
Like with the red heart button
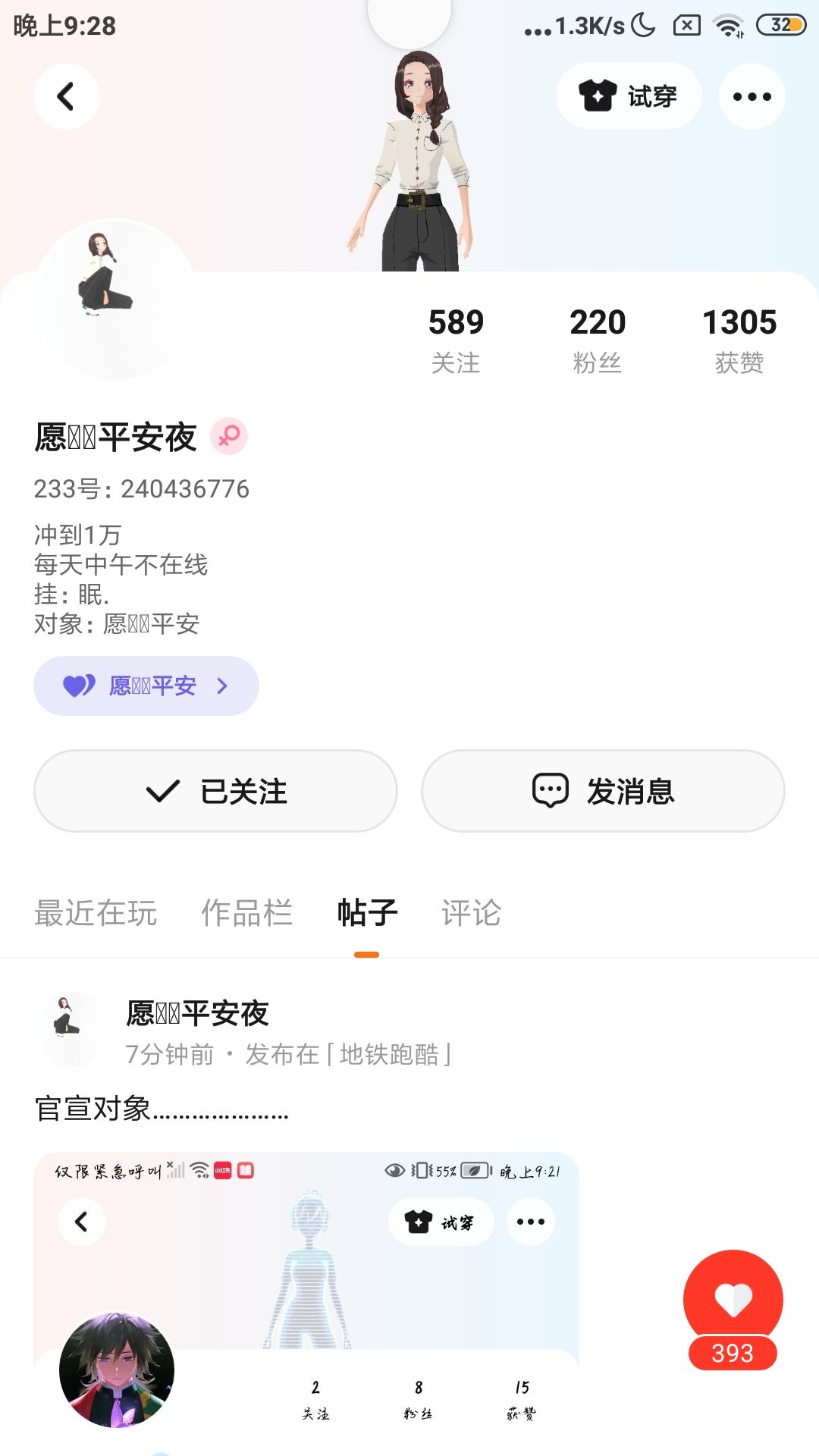click(733, 1300)
